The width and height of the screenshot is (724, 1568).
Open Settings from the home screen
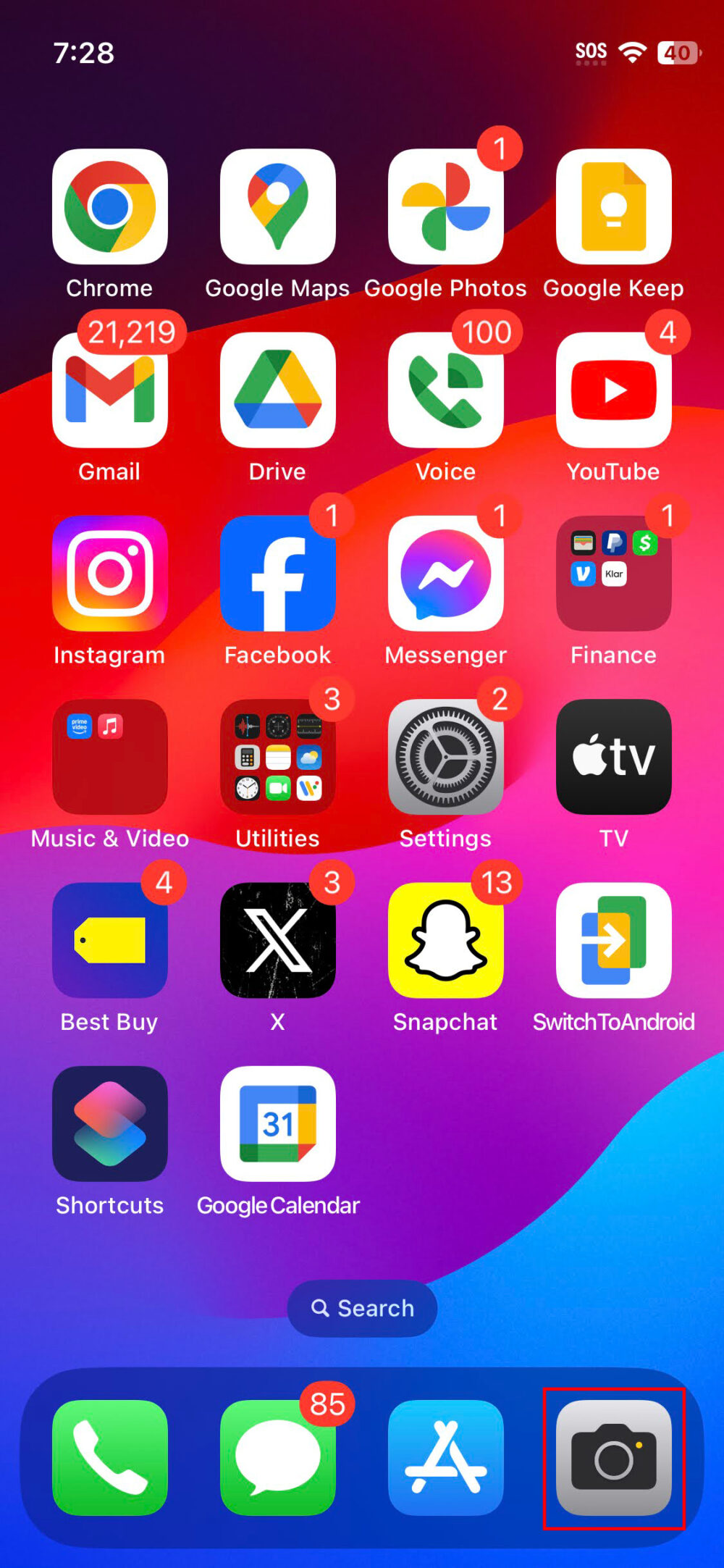click(445, 756)
